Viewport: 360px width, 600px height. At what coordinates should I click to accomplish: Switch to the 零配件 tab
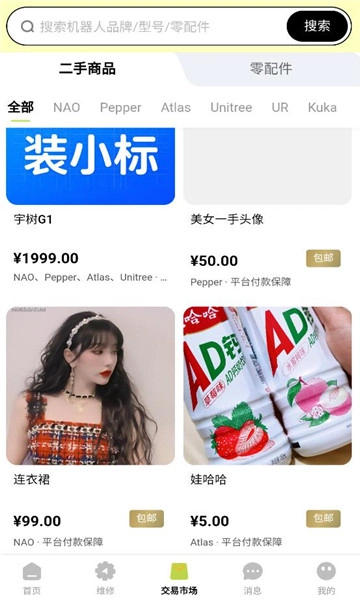pos(271,69)
